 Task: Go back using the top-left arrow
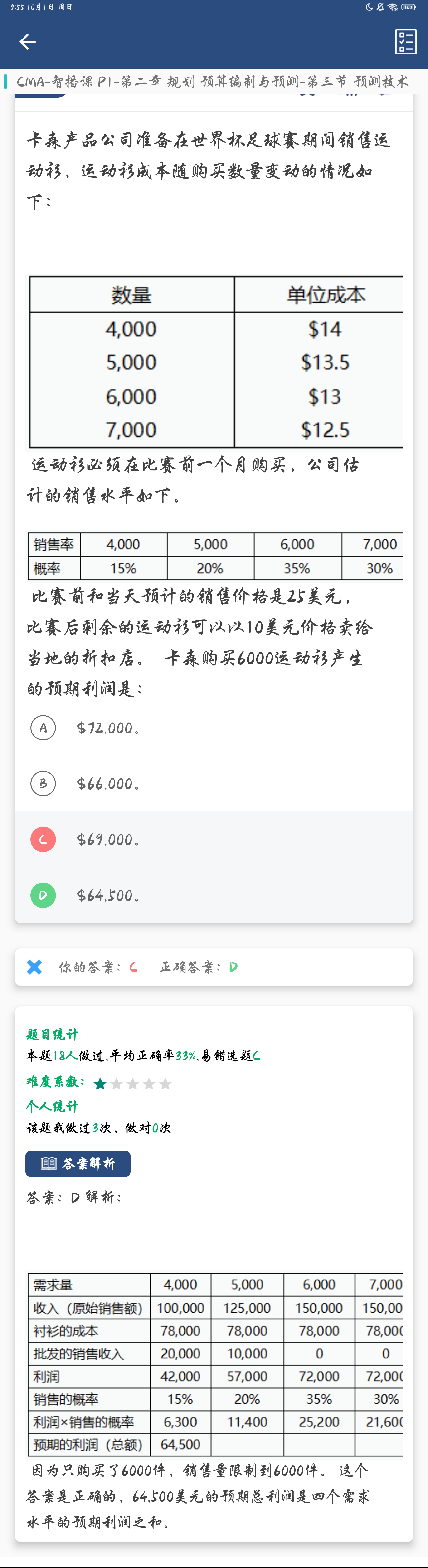pyautogui.click(x=27, y=41)
